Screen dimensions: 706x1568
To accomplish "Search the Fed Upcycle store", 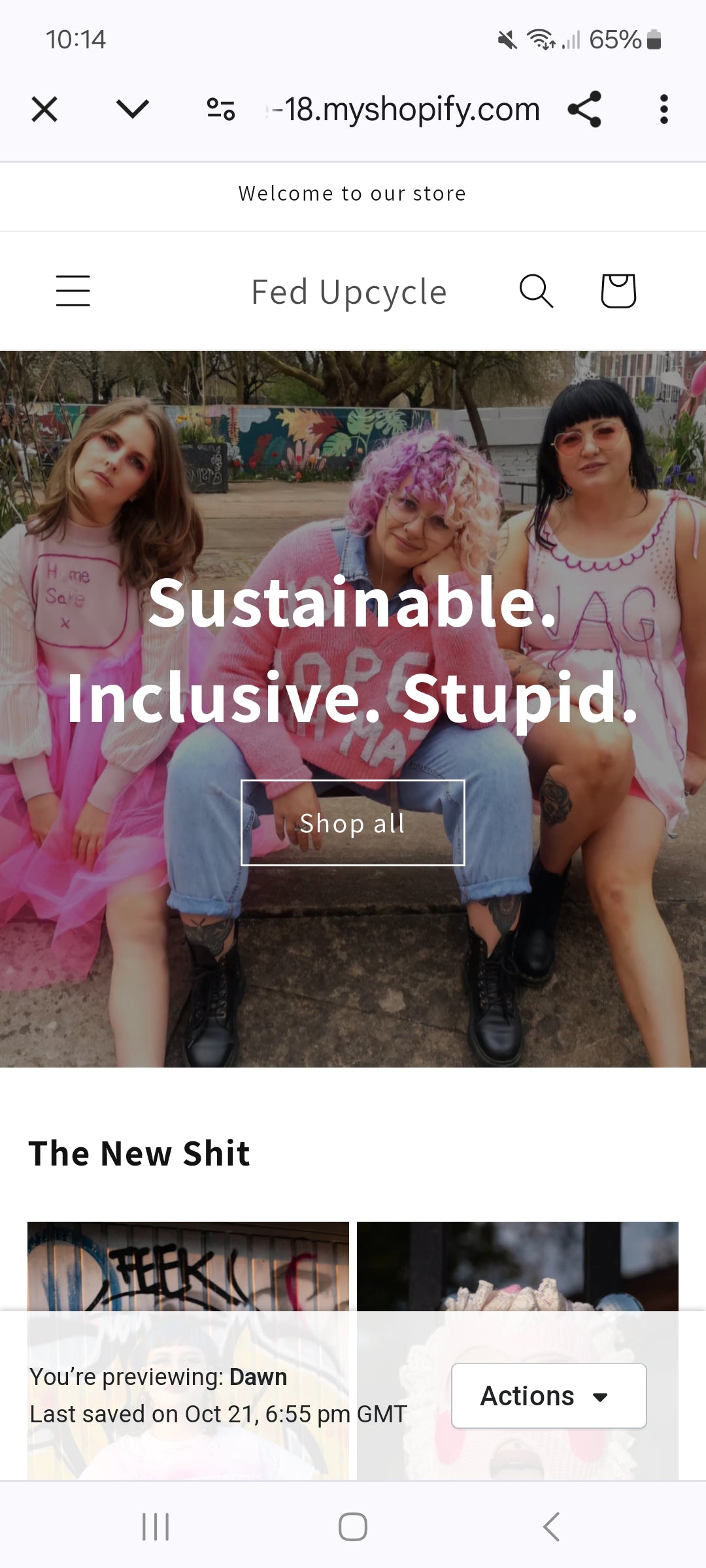I will [x=536, y=291].
